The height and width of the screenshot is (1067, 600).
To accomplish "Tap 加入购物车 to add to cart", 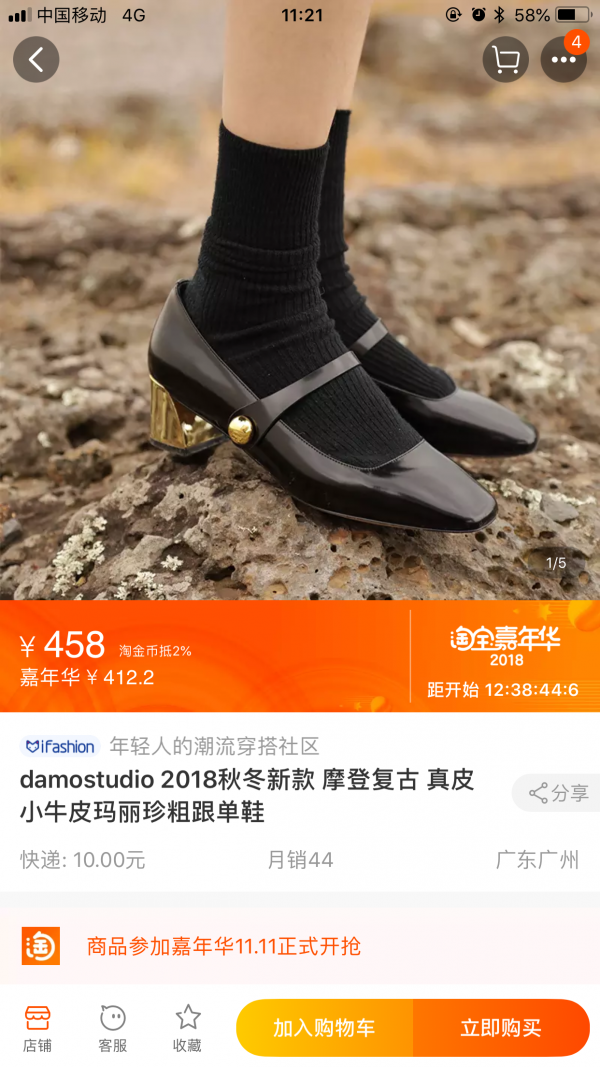I will 324,1028.
